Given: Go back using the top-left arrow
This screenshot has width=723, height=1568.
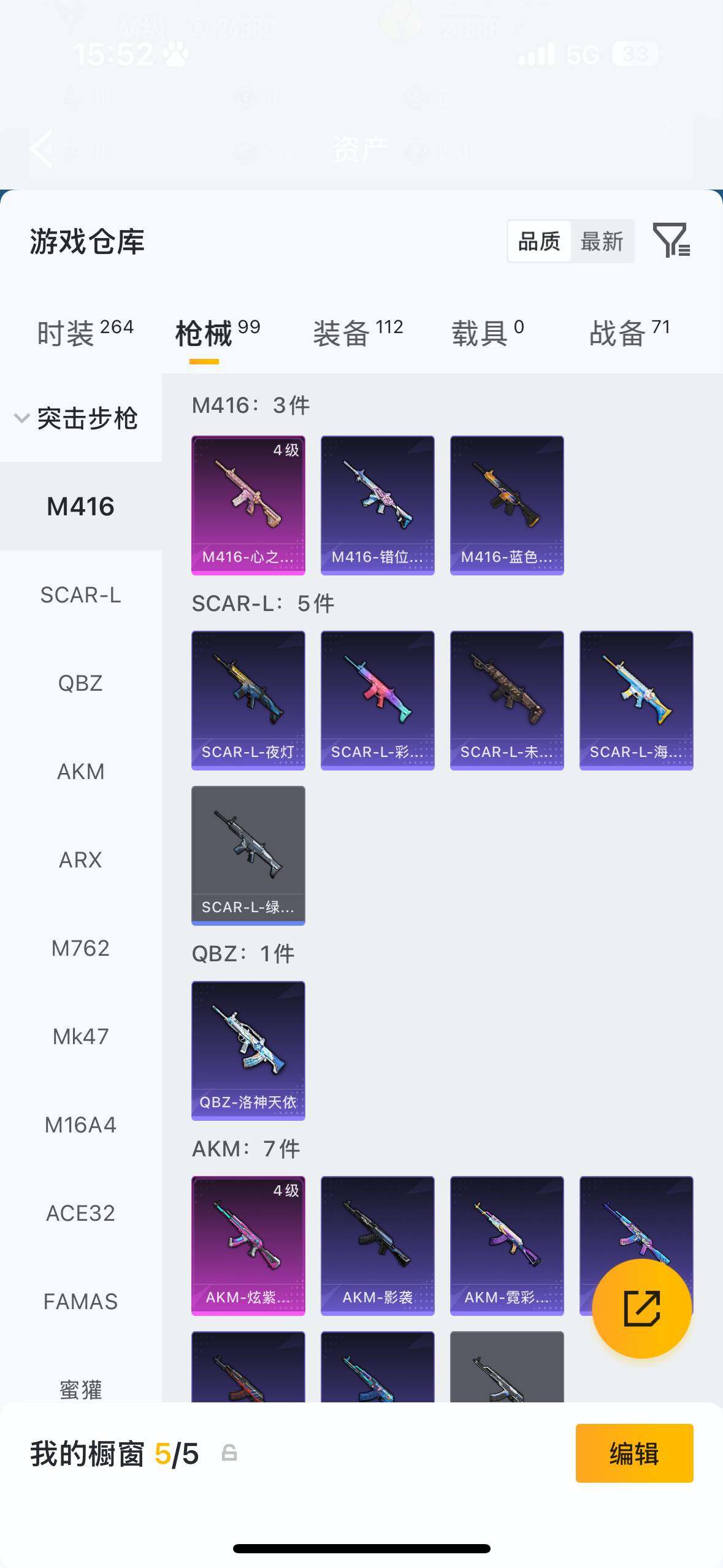Looking at the screenshot, I should (x=42, y=149).
